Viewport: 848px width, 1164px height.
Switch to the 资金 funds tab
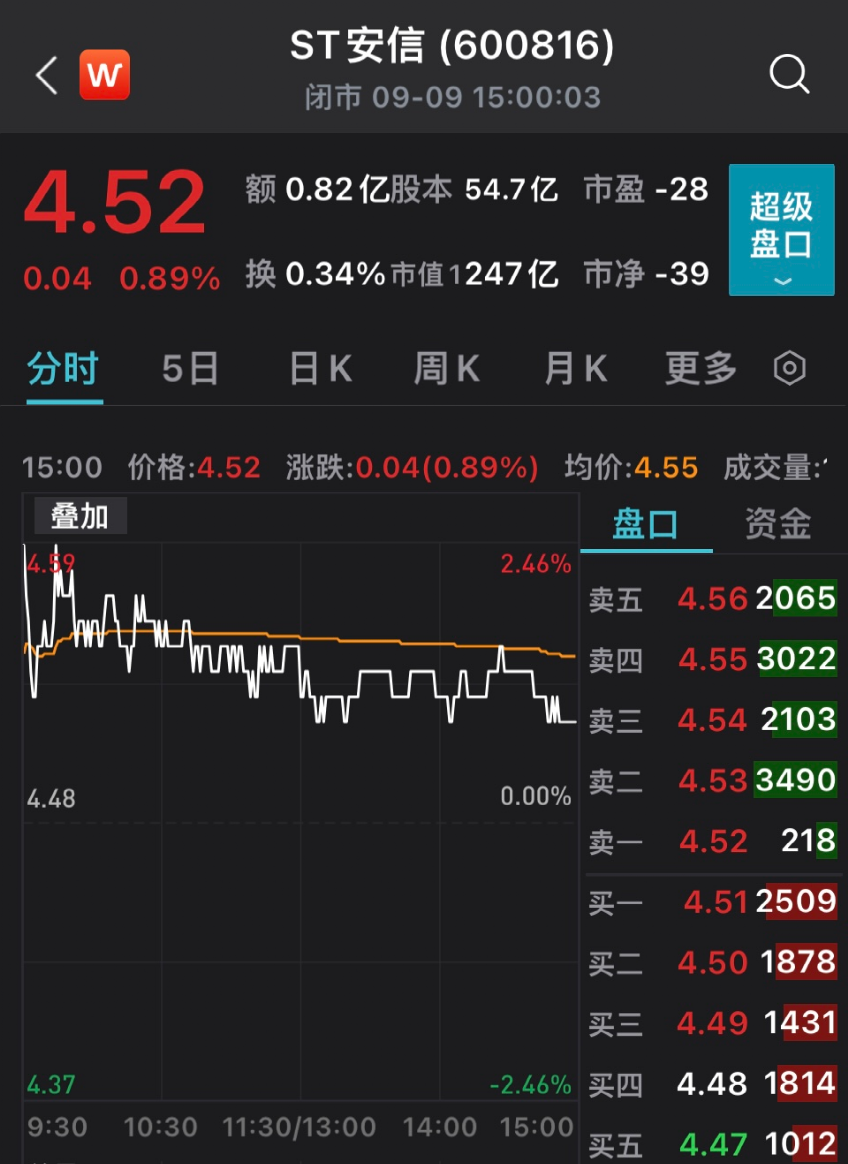coord(778,522)
